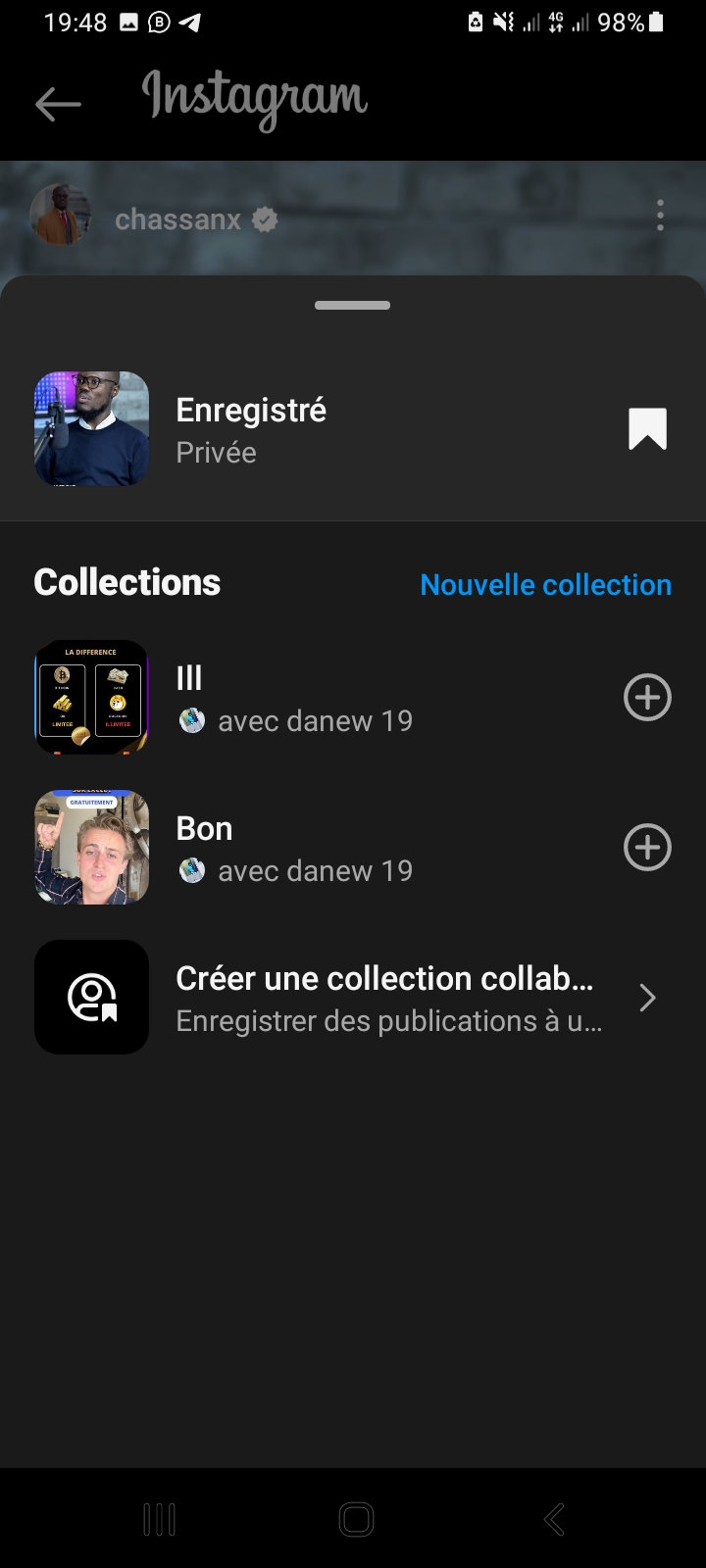Open the post's three-dot overflow menu
Image resolution: width=706 pixels, height=1568 pixels.
click(660, 216)
